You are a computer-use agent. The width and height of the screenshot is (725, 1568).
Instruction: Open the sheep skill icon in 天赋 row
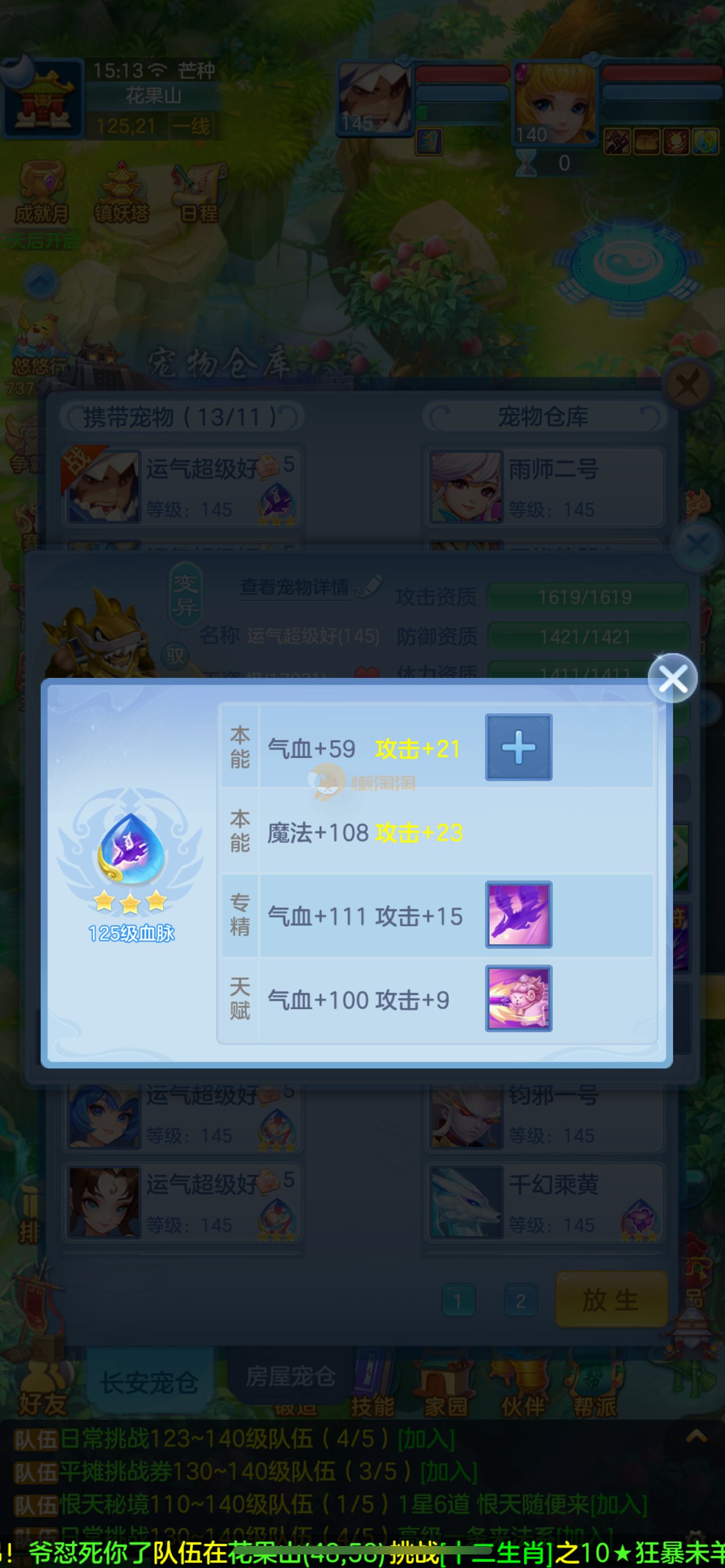[518, 998]
